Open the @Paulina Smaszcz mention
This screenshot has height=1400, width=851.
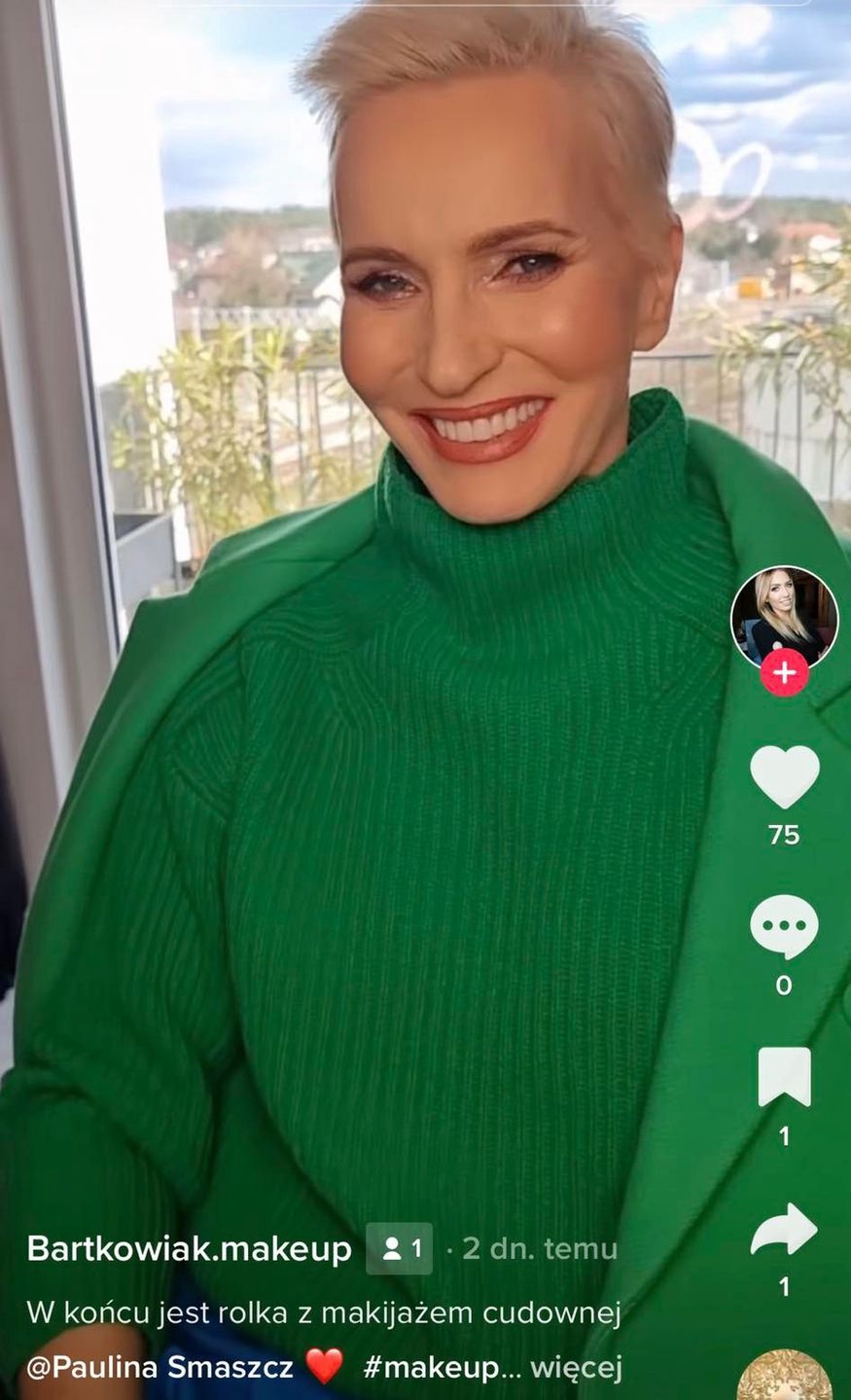160,1367
